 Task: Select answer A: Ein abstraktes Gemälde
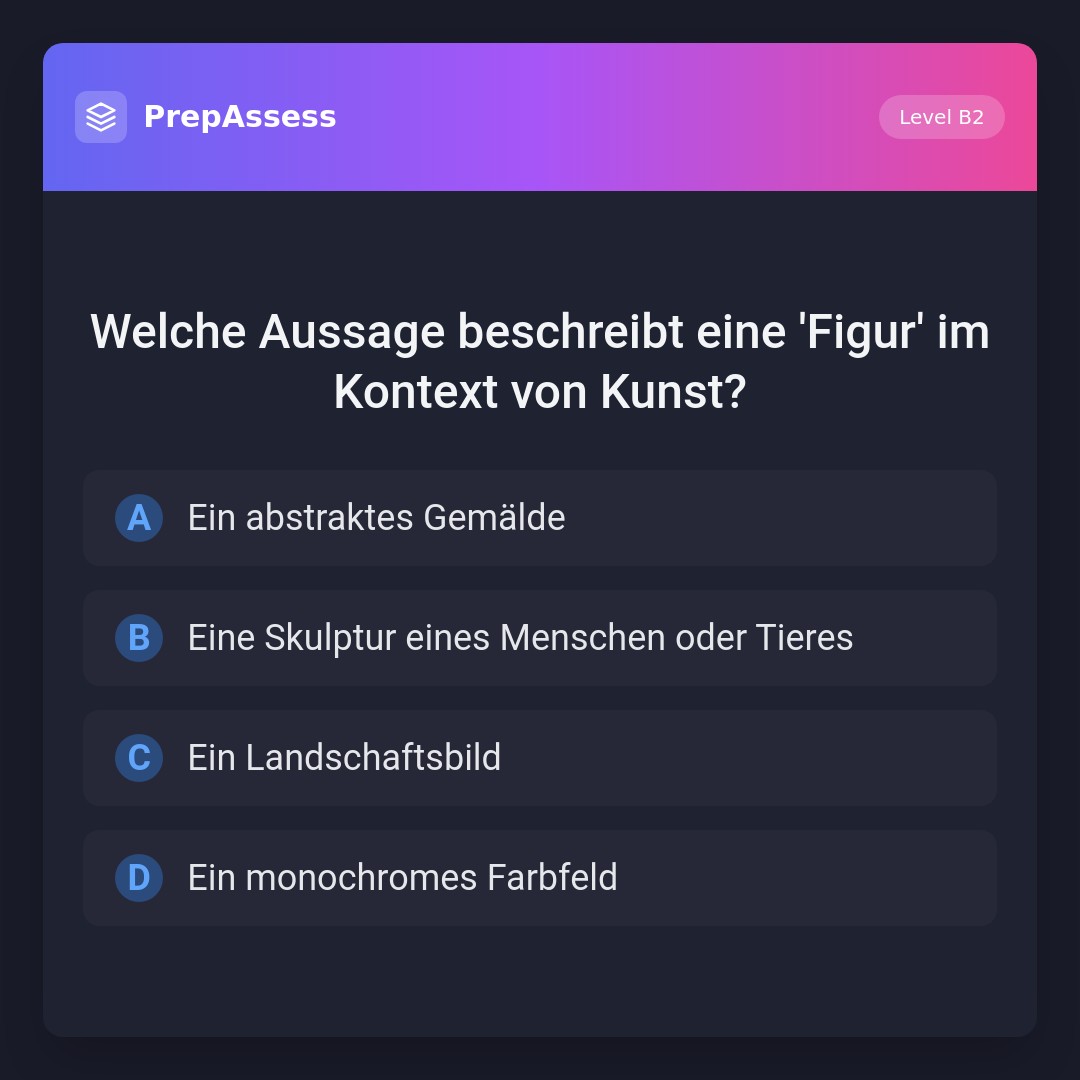tap(539, 518)
